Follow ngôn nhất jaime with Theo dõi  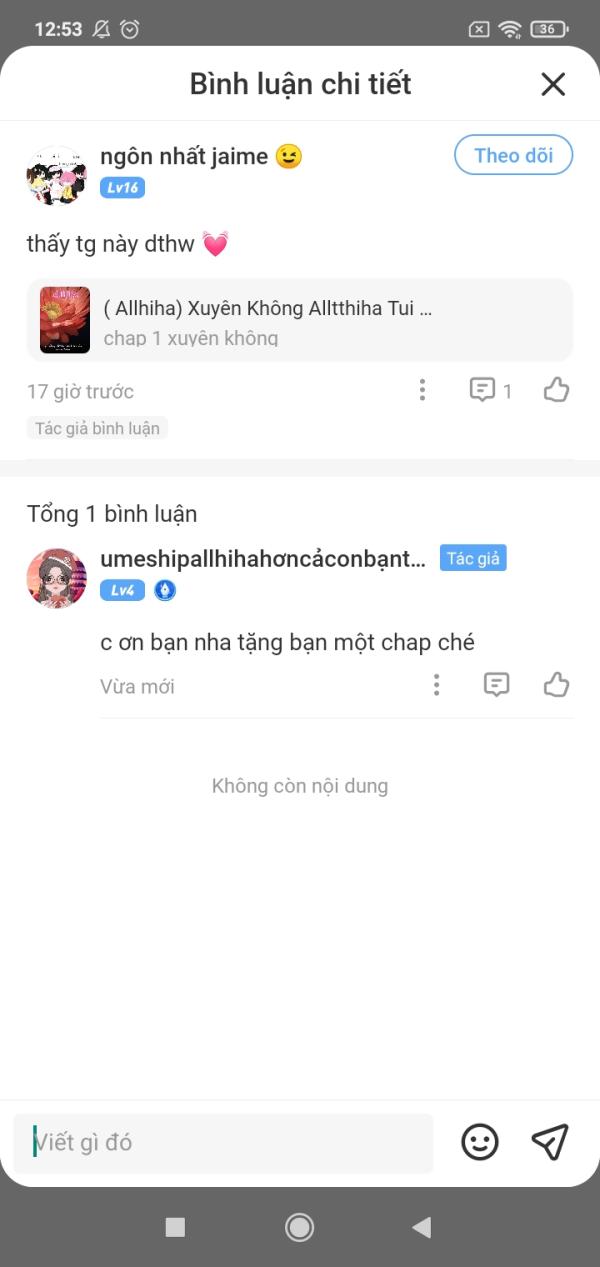tap(513, 155)
